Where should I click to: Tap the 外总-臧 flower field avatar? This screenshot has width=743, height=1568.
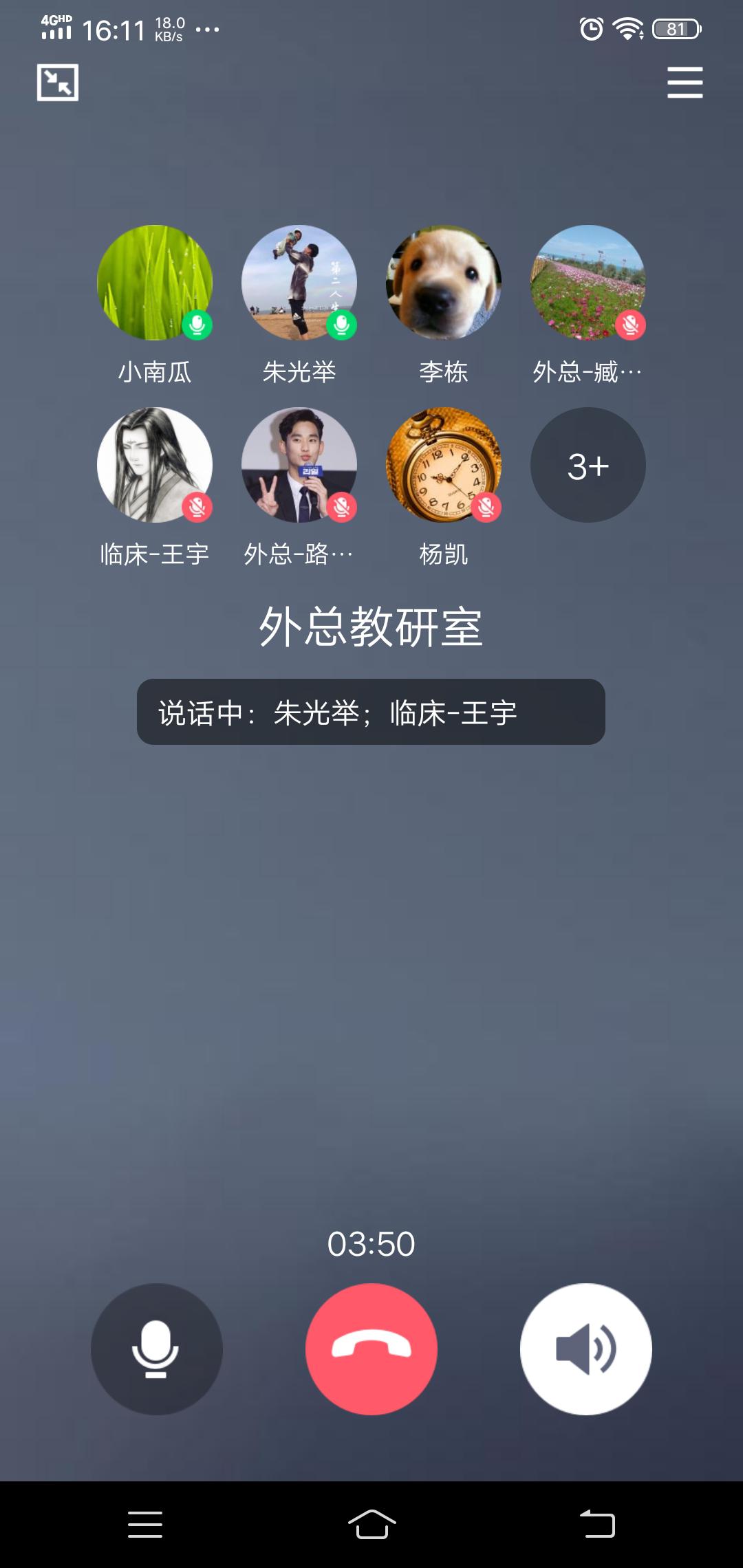(588, 283)
